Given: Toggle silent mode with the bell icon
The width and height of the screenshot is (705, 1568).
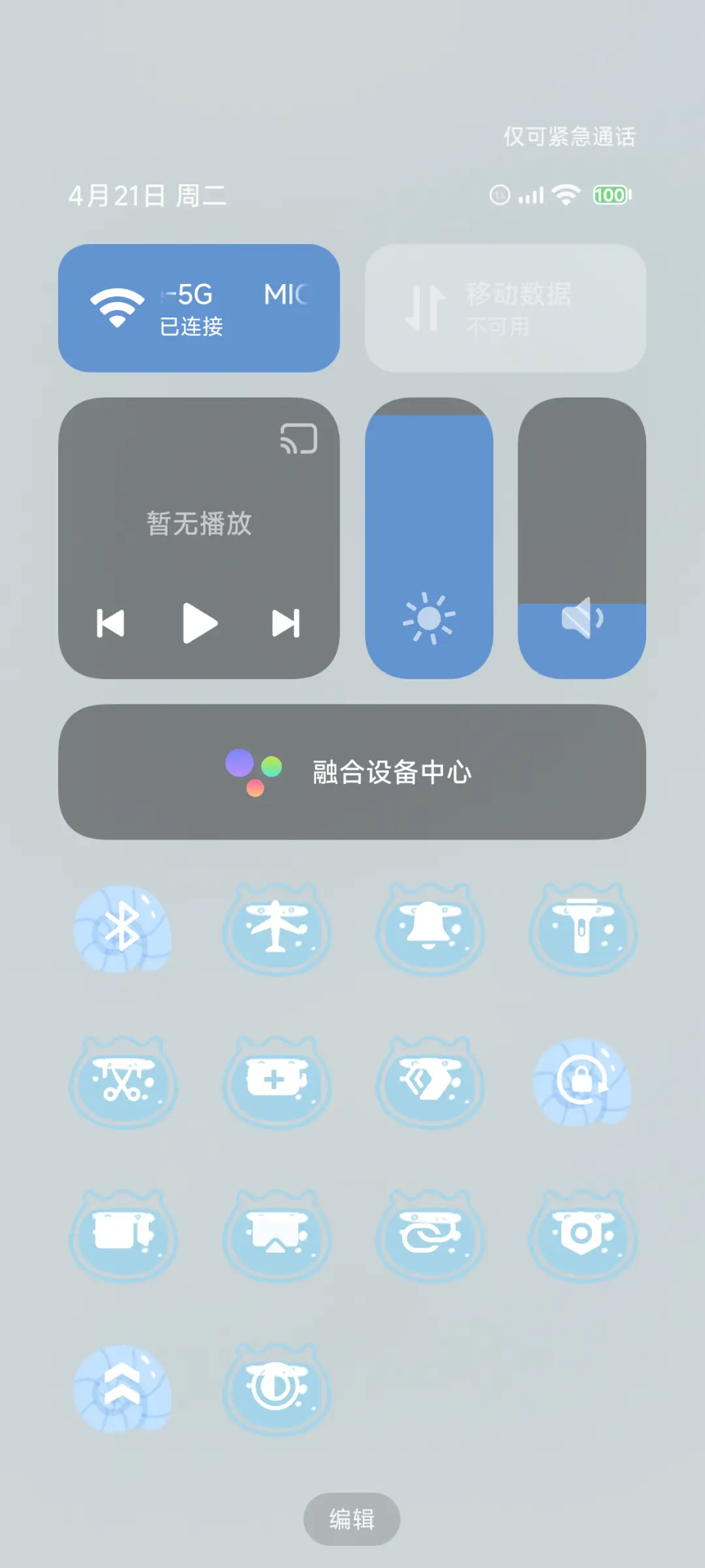Looking at the screenshot, I should click(430, 930).
